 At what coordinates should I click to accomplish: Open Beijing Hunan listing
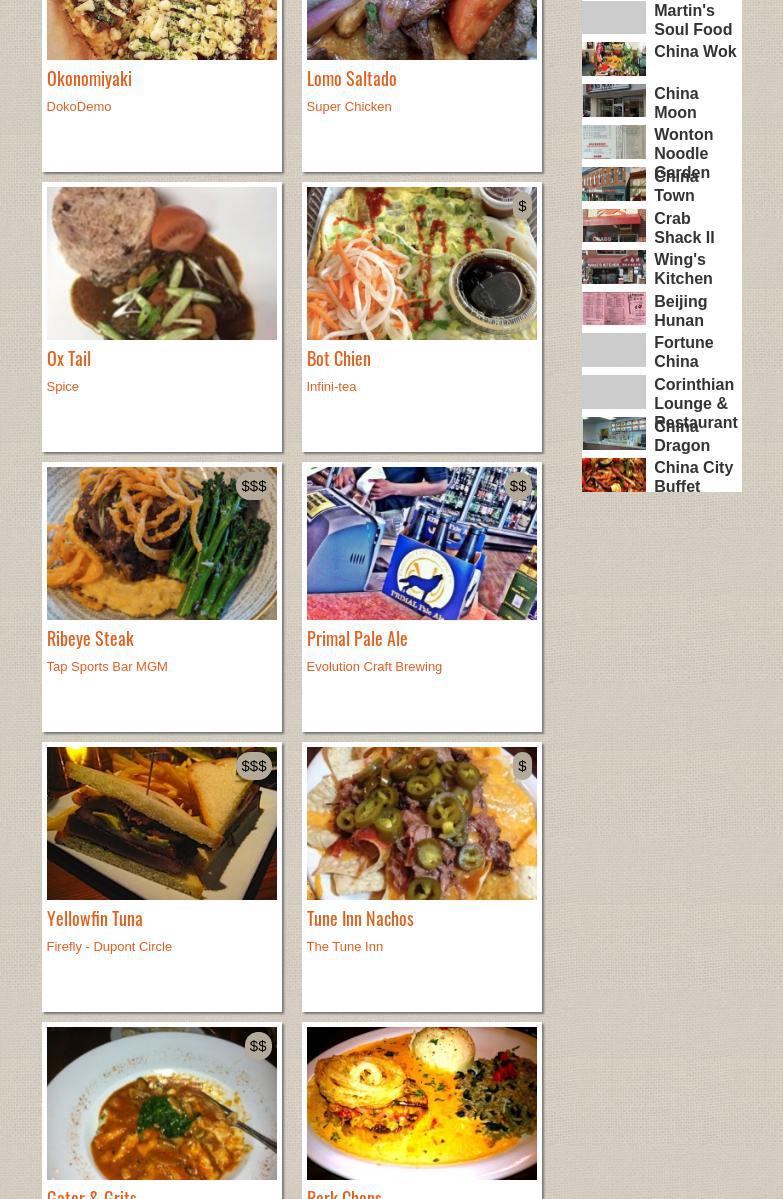(680, 311)
